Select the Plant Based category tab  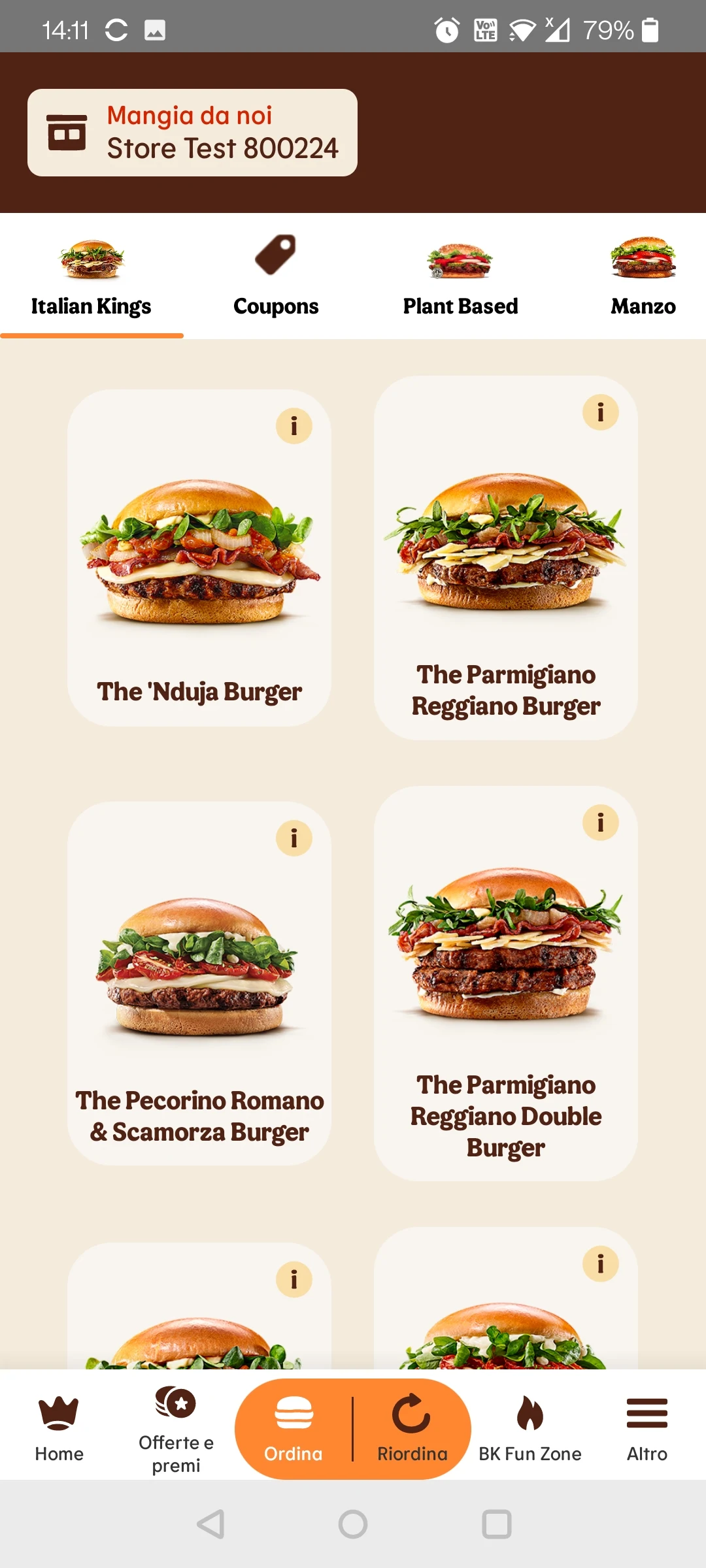460,276
